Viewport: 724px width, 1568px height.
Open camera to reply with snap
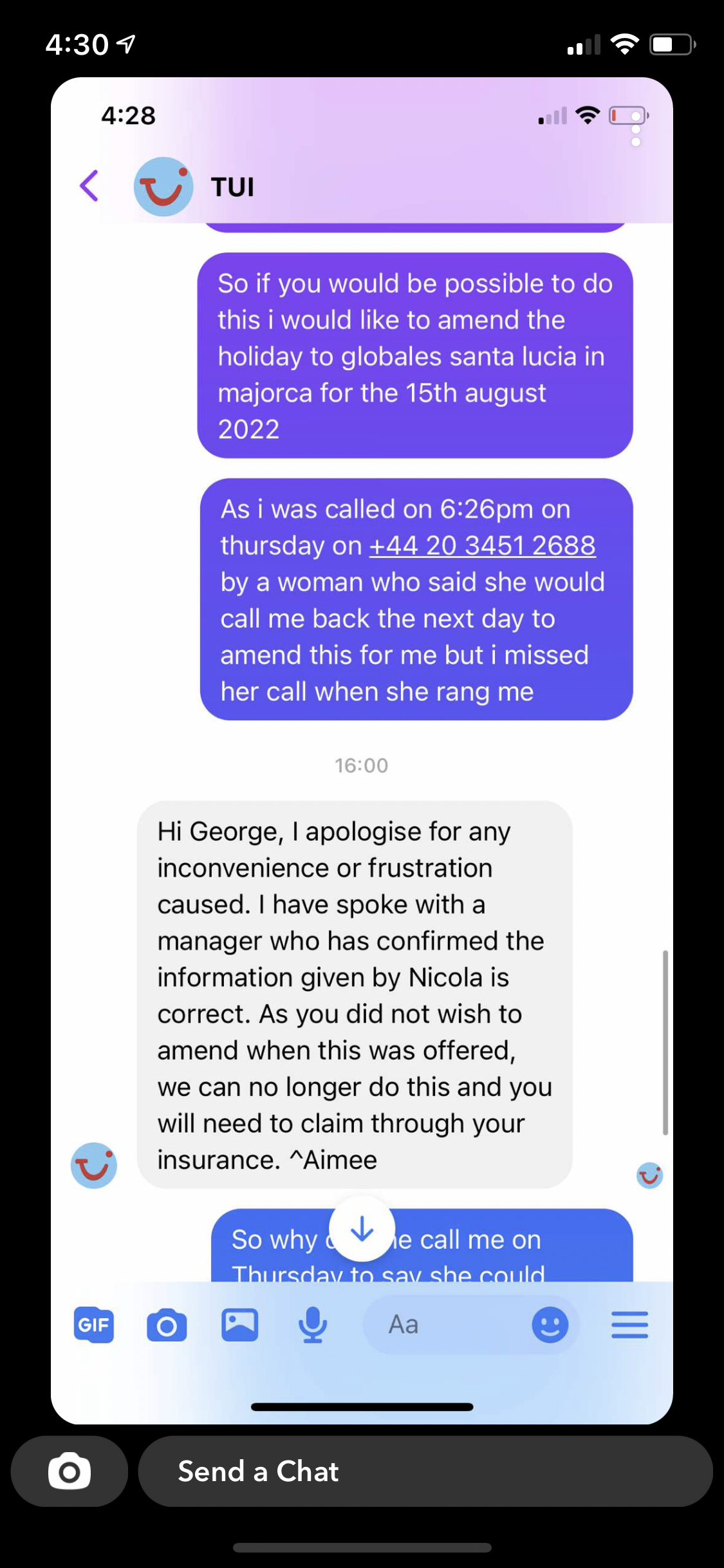coord(69,1471)
